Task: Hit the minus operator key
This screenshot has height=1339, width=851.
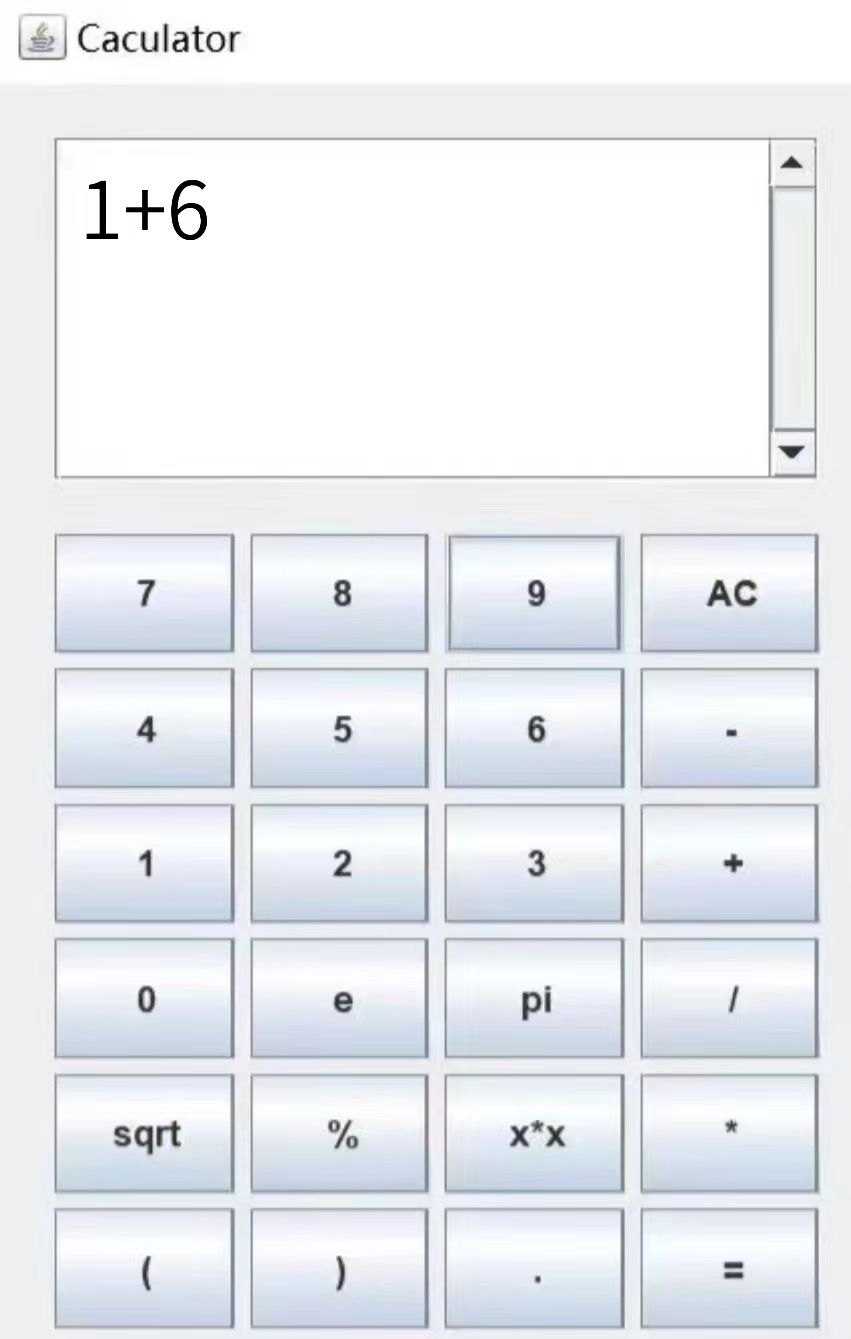Action: point(729,729)
